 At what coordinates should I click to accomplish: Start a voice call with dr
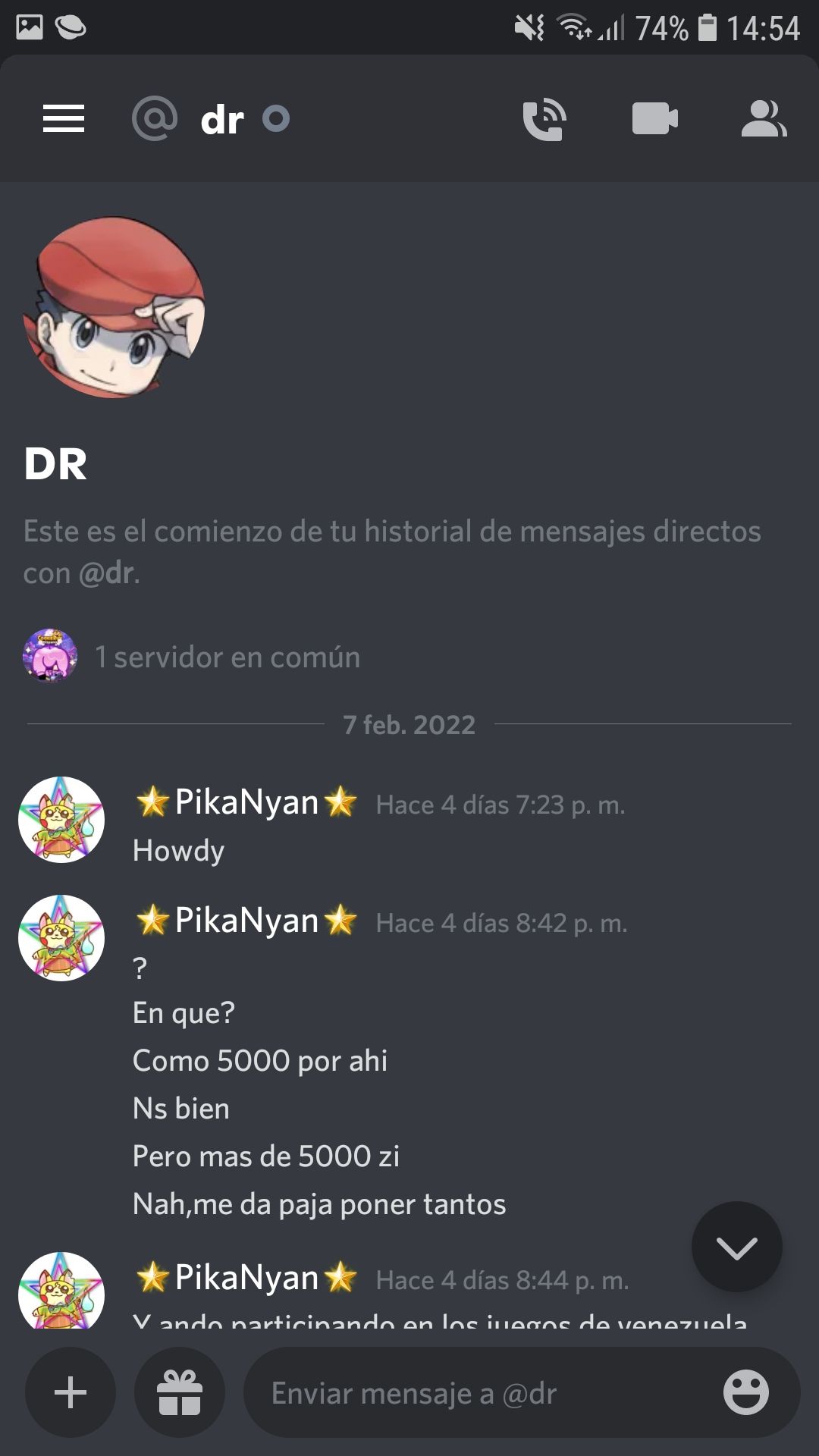(544, 118)
